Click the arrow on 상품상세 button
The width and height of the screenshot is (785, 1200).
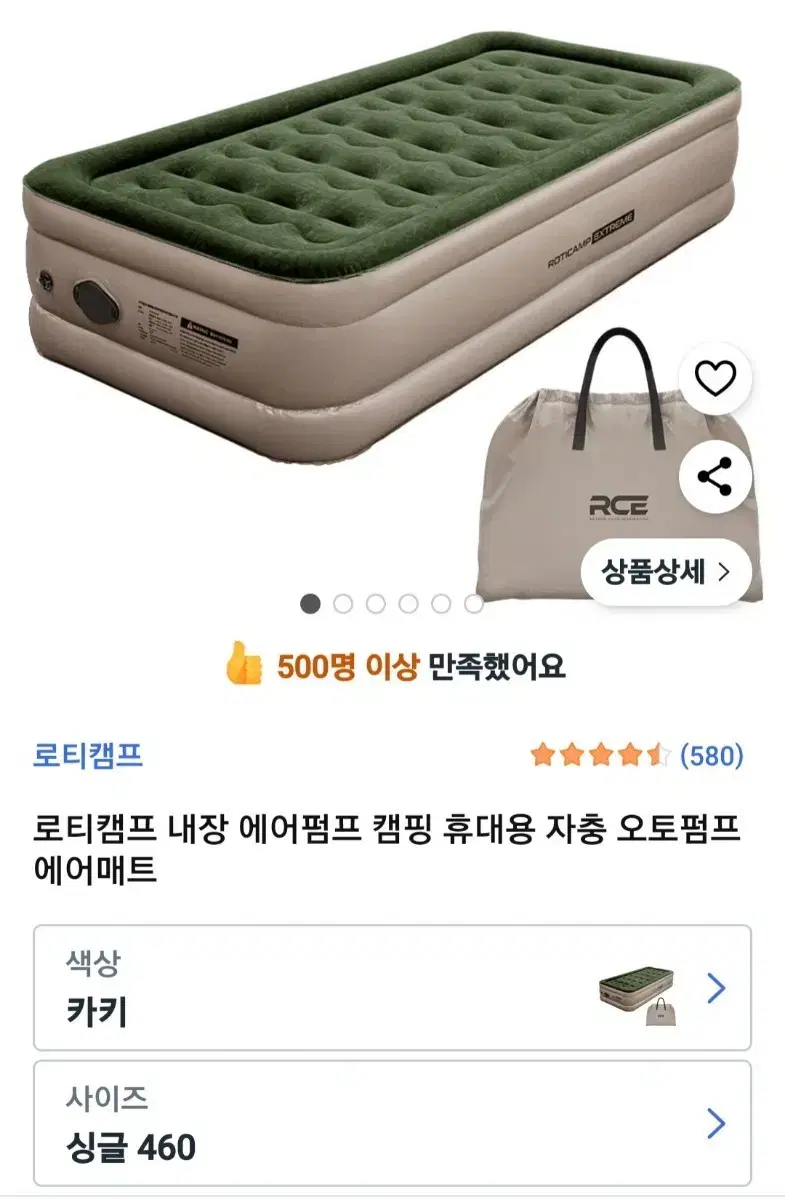click(723, 570)
